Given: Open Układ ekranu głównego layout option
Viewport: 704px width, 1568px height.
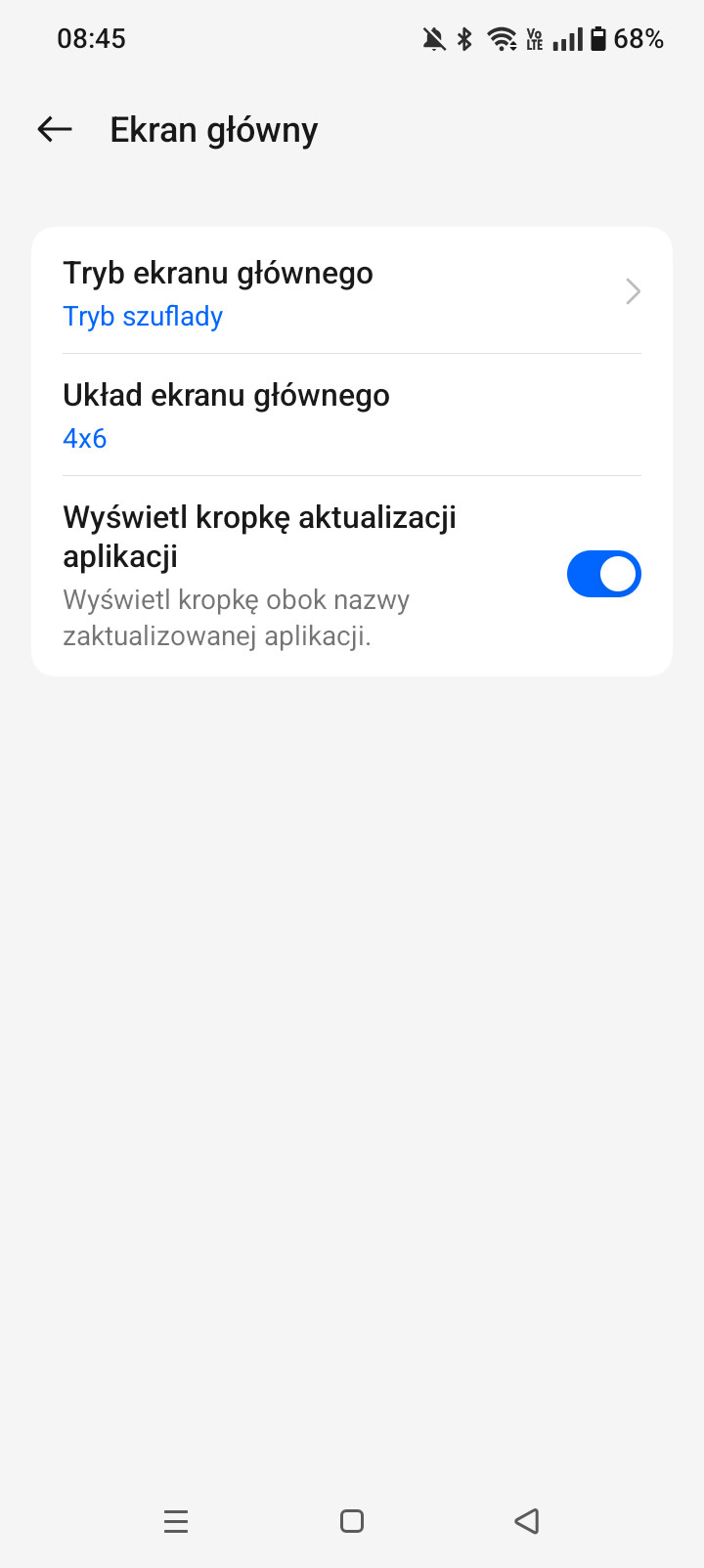Looking at the screenshot, I should 352,414.
